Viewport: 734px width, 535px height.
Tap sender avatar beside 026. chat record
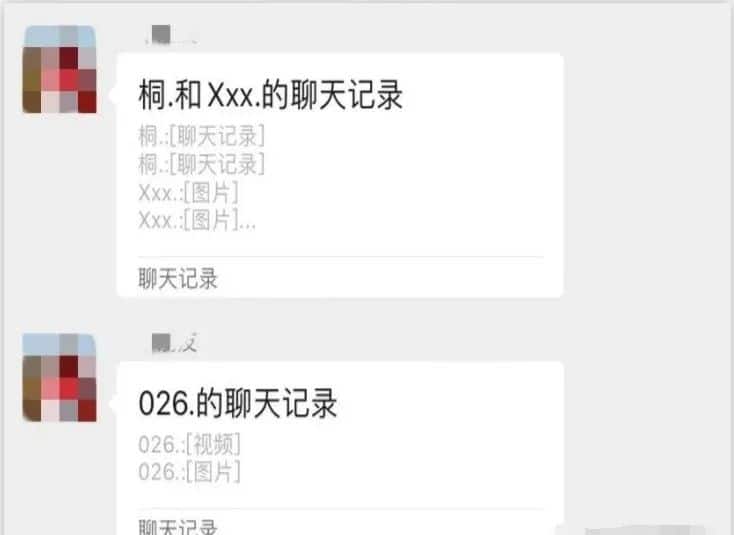60,377
